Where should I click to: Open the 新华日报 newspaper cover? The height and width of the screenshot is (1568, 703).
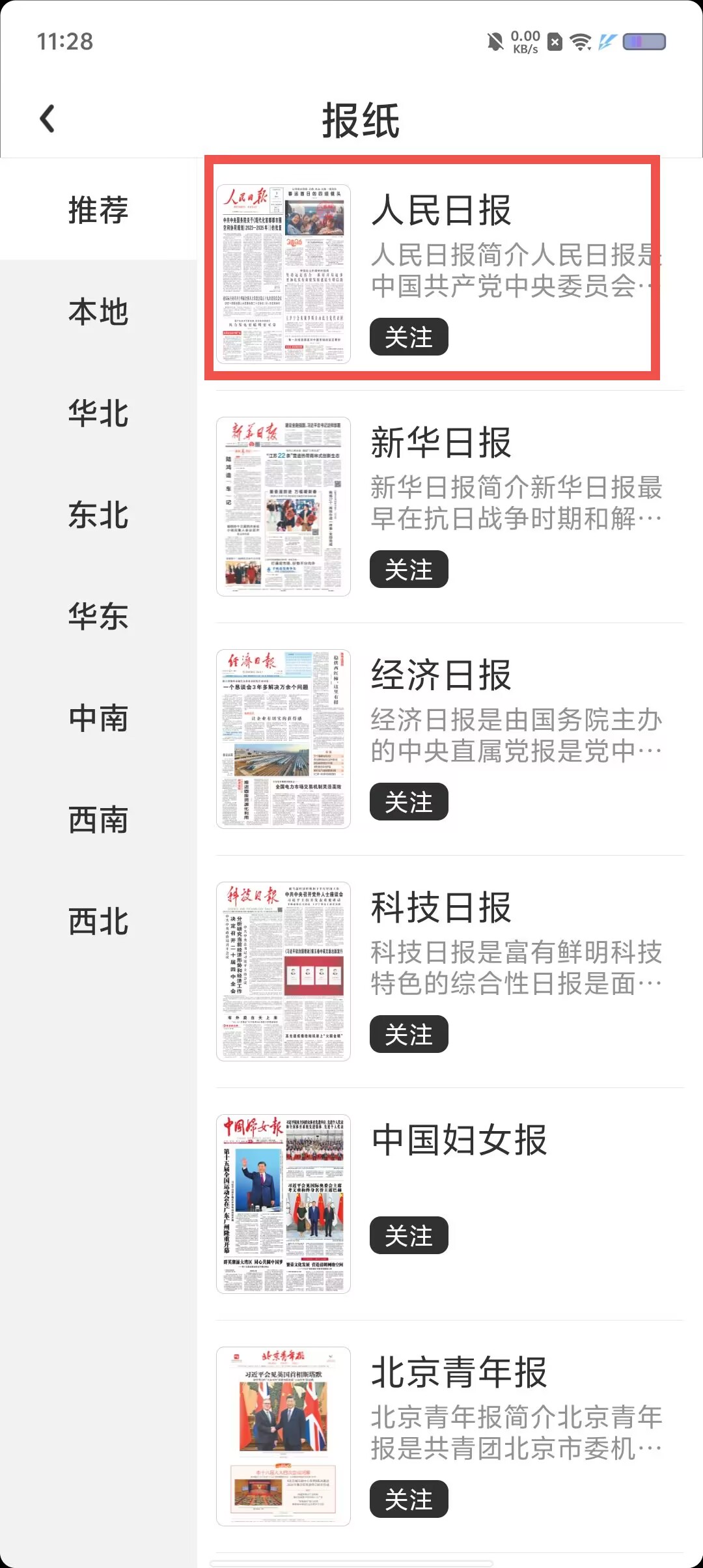click(283, 507)
